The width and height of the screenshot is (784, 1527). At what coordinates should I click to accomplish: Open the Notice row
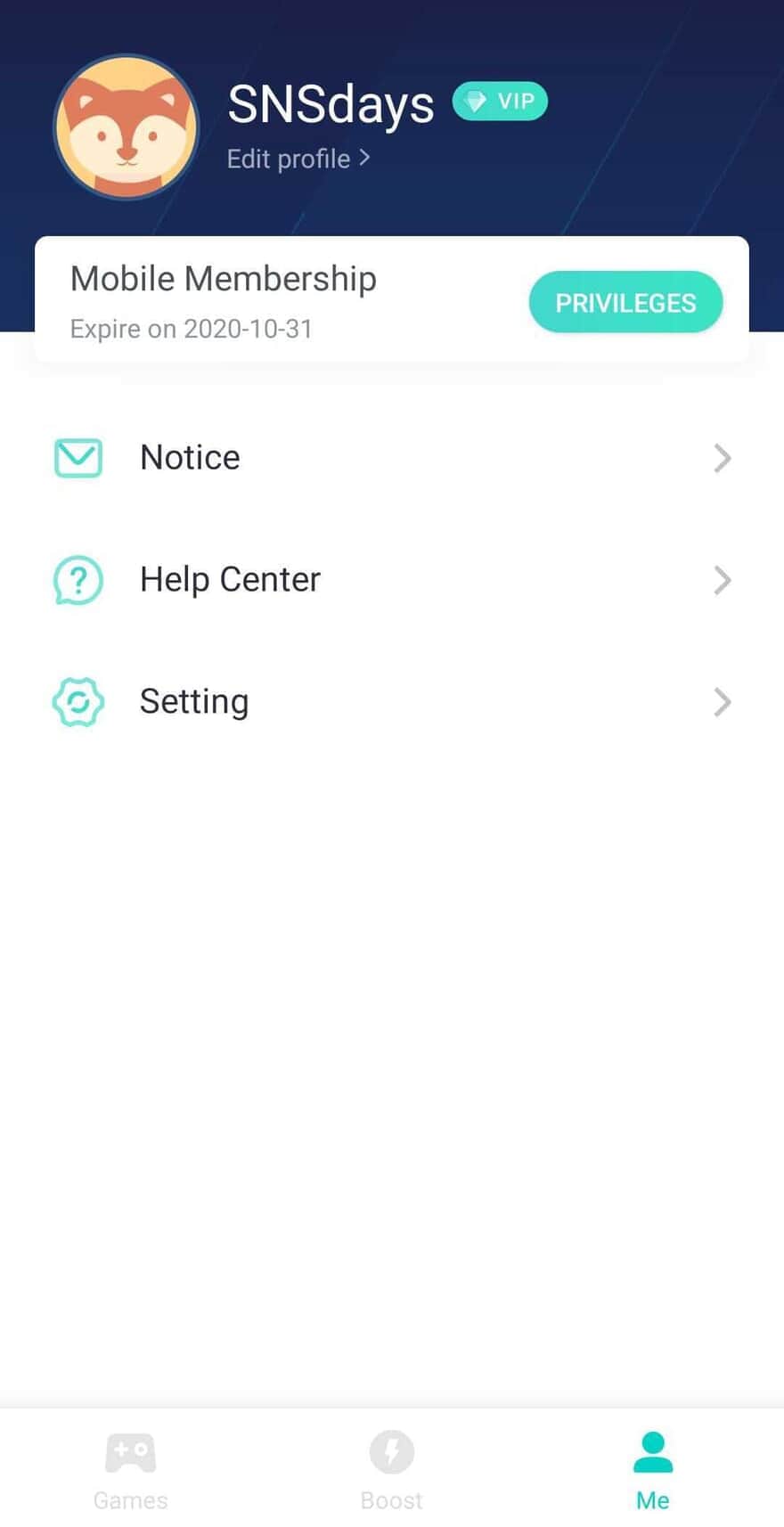point(392,458)
